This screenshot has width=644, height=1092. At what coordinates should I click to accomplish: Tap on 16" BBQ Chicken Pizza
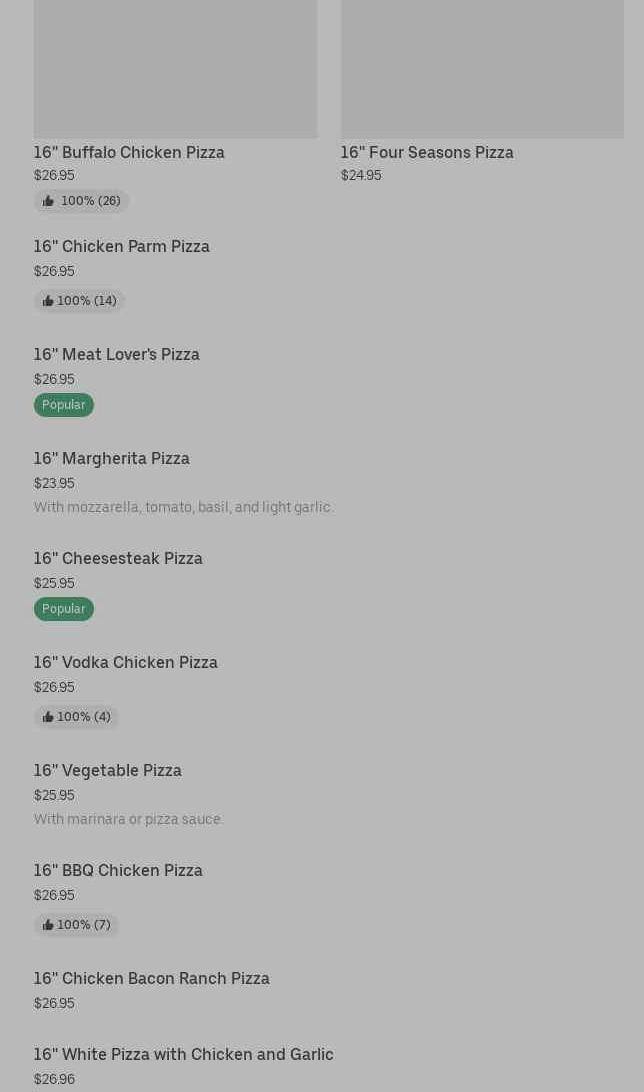(x=118, y=870)
